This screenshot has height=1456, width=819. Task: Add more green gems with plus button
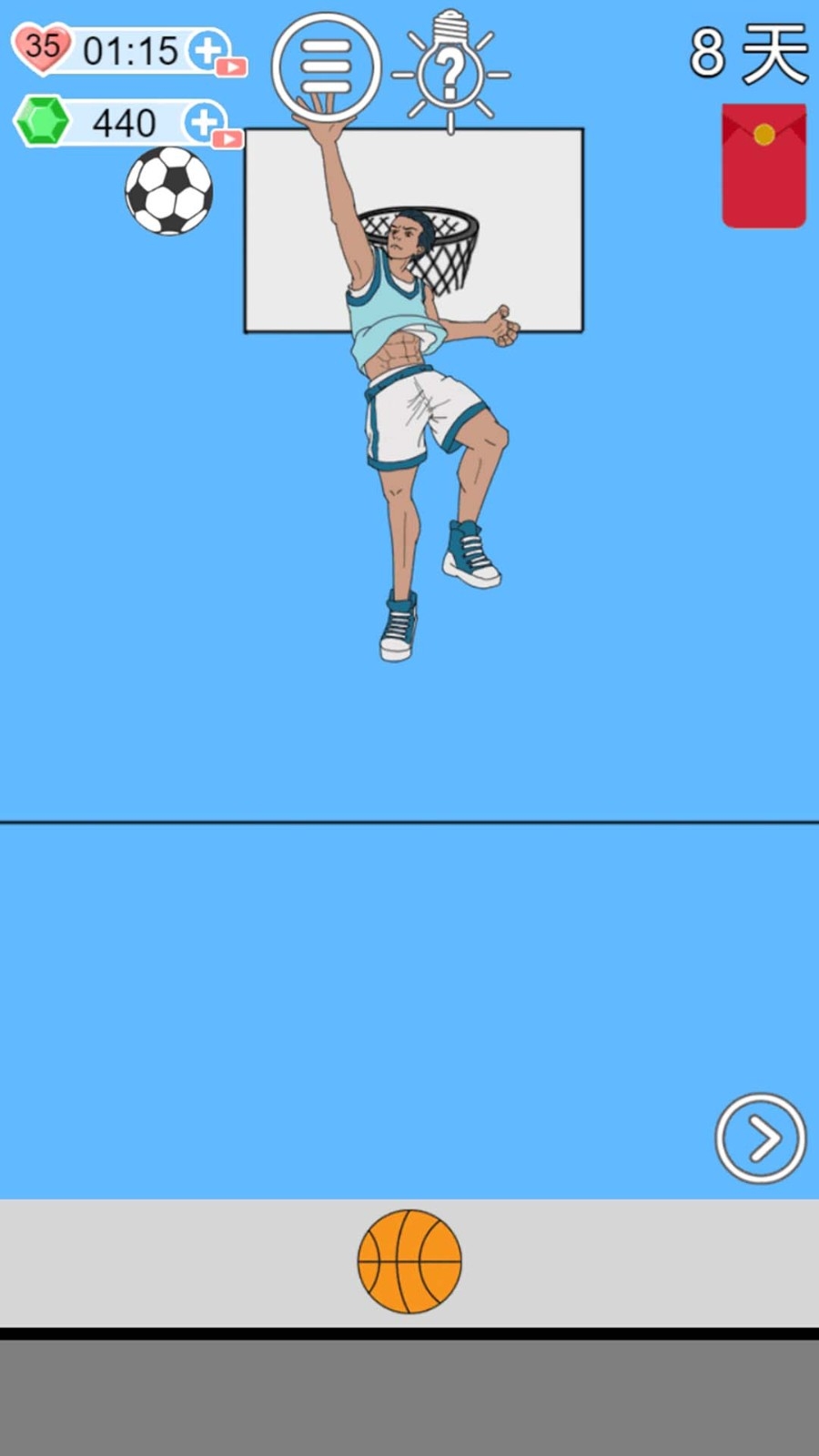(x=204, y=121)
